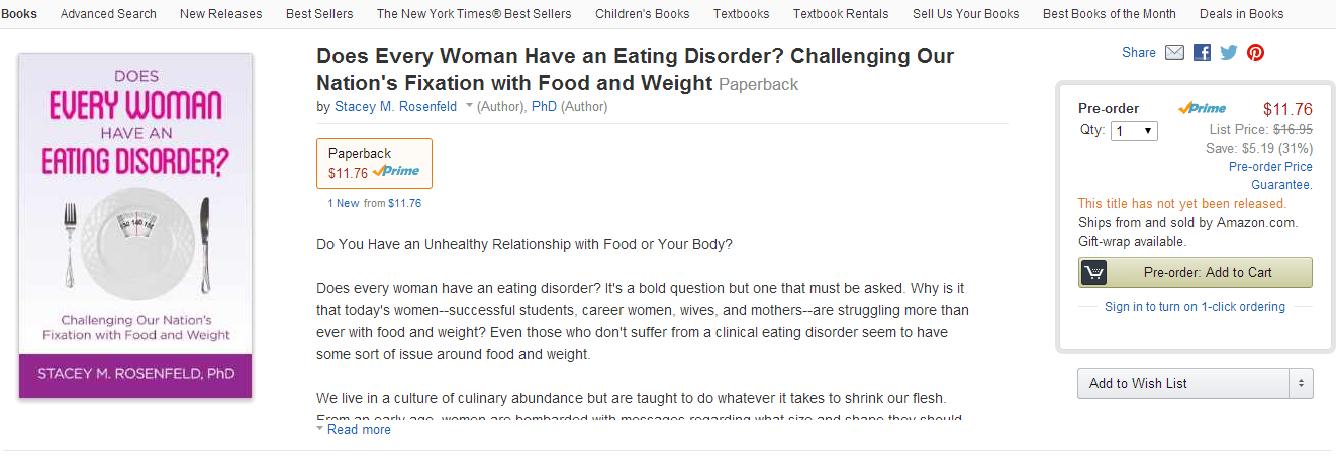This screenshot has height=465, width=1336.
Task: Pin this book on Pinterest
Action: tap(1255, 53)
